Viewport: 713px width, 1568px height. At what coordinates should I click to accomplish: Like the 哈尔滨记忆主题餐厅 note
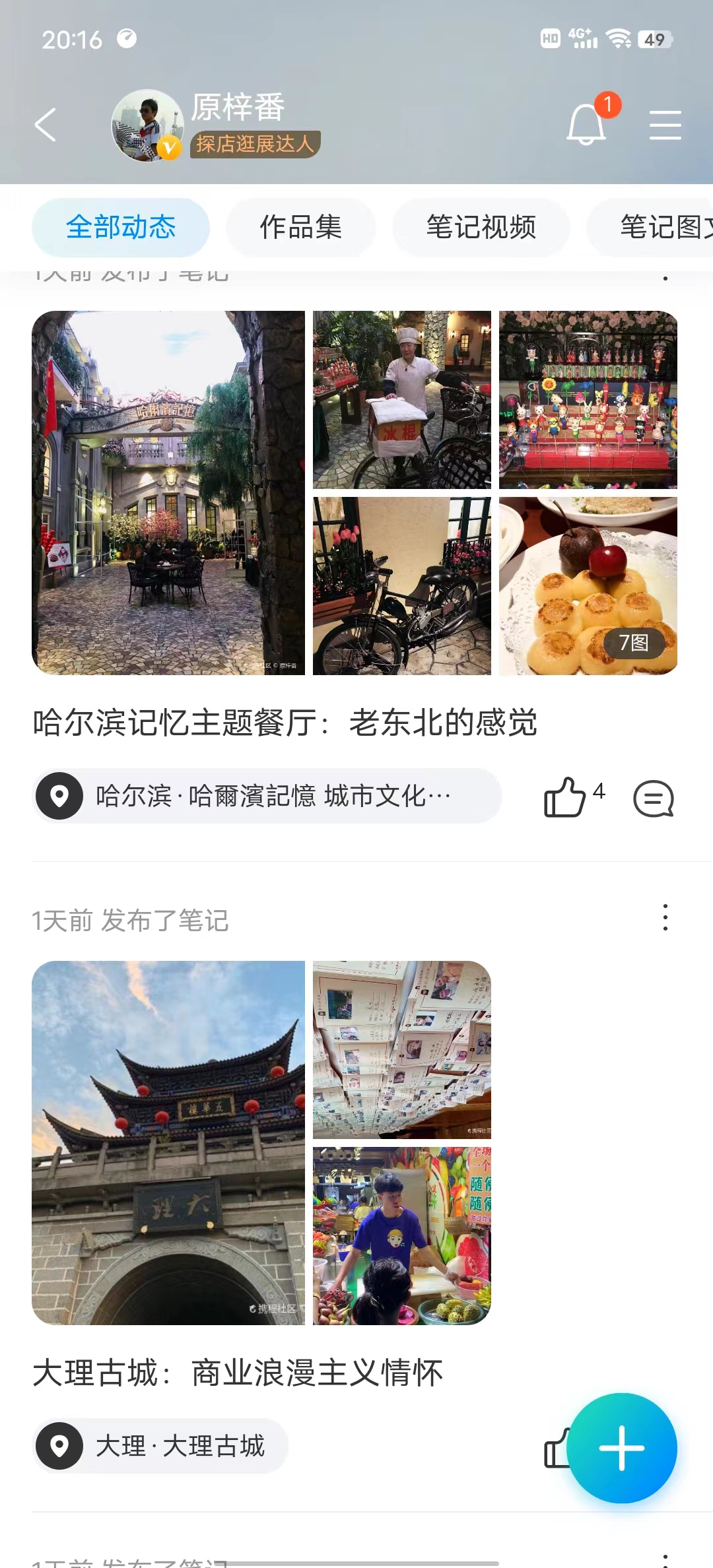pyautogui.click(x=566, y=797)
